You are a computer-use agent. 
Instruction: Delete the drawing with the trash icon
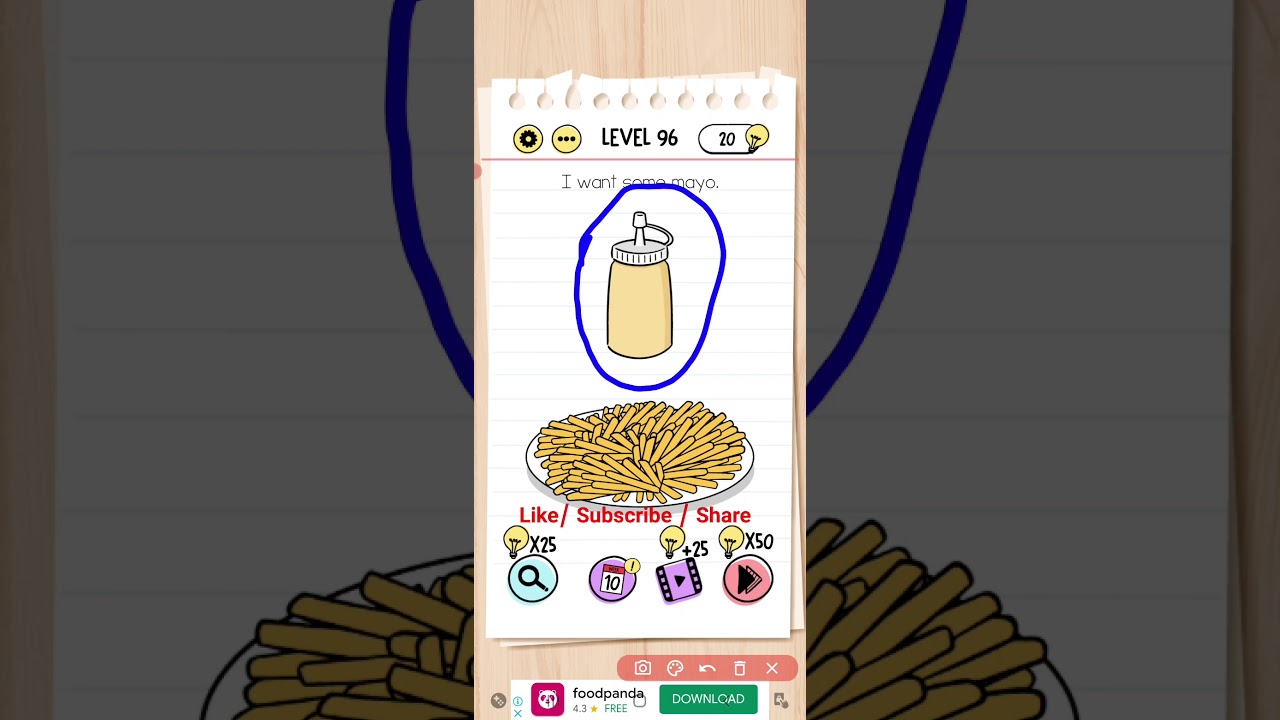[x=740, y=668]
